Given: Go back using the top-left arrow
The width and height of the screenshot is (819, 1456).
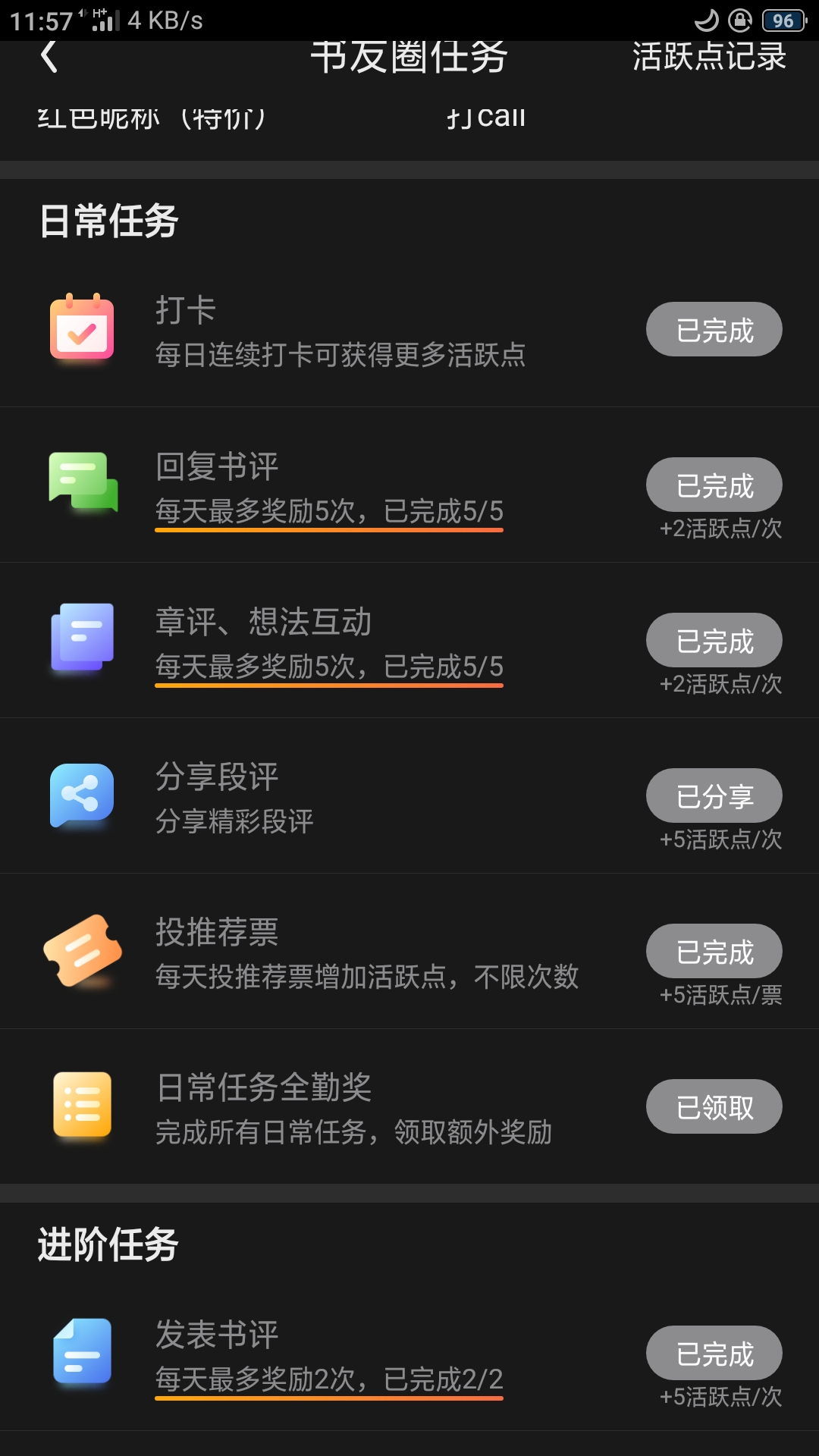Looking at the screenshot, I should 49,57.
